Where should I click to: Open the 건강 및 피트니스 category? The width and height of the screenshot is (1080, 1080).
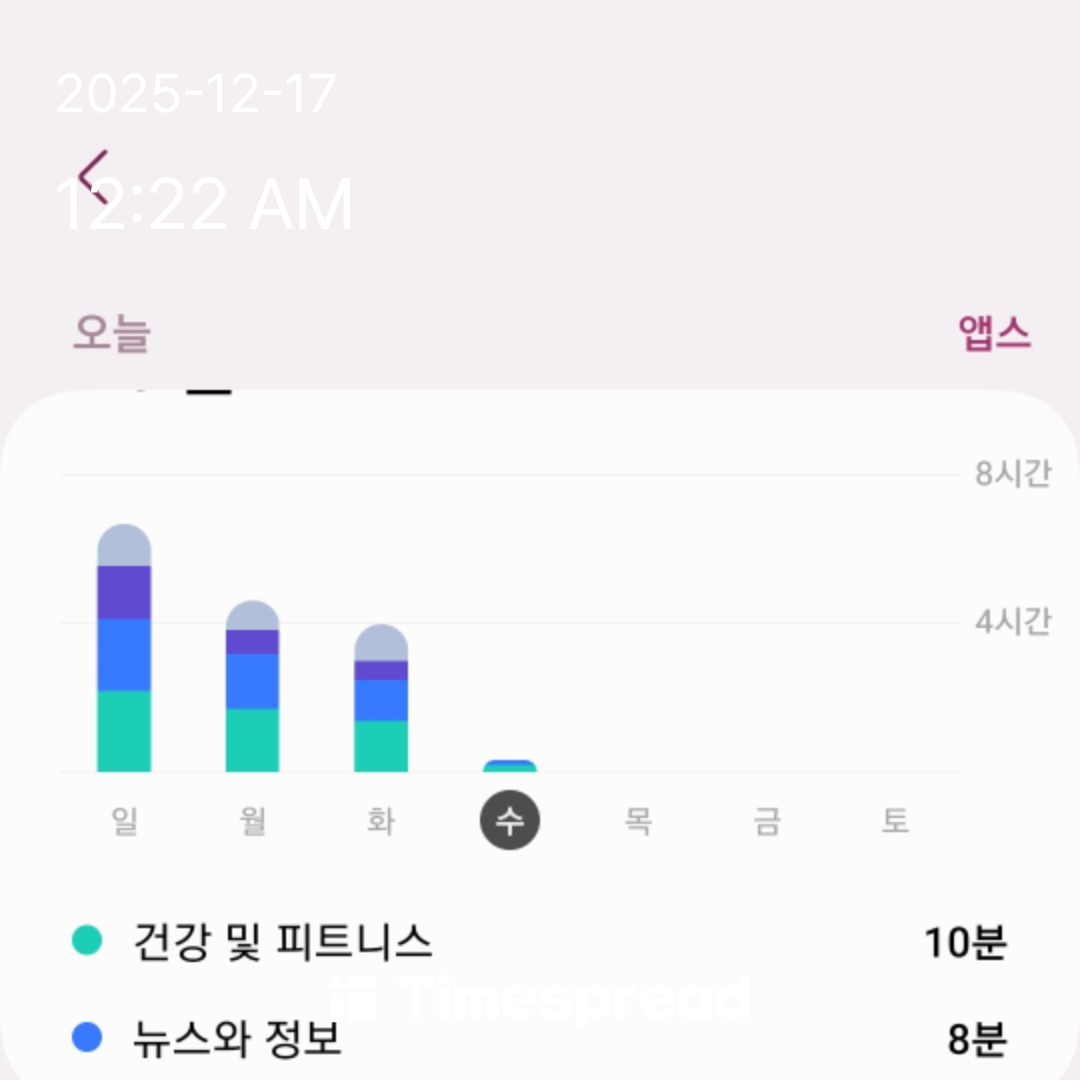283,941
